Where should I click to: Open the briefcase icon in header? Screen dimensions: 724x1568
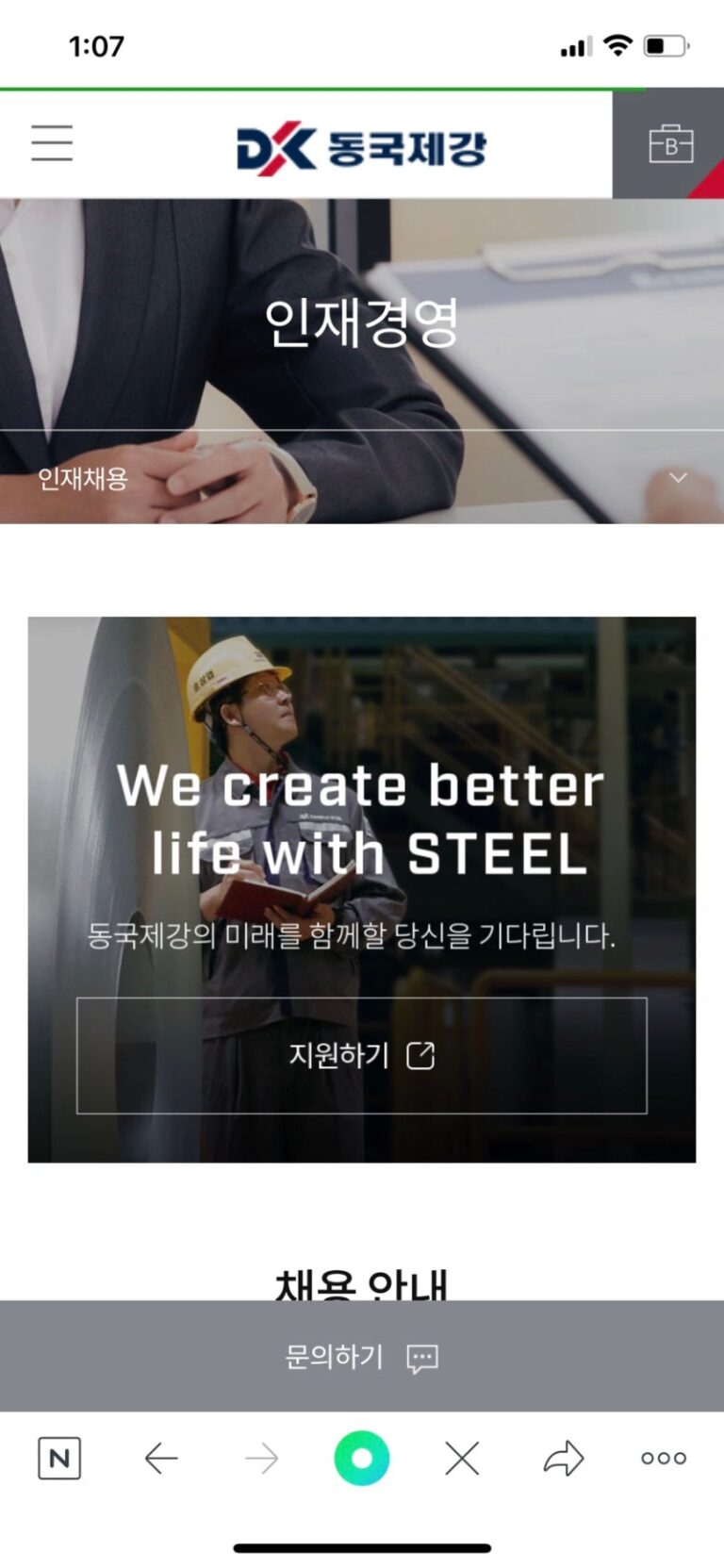(x=670, y=144)
